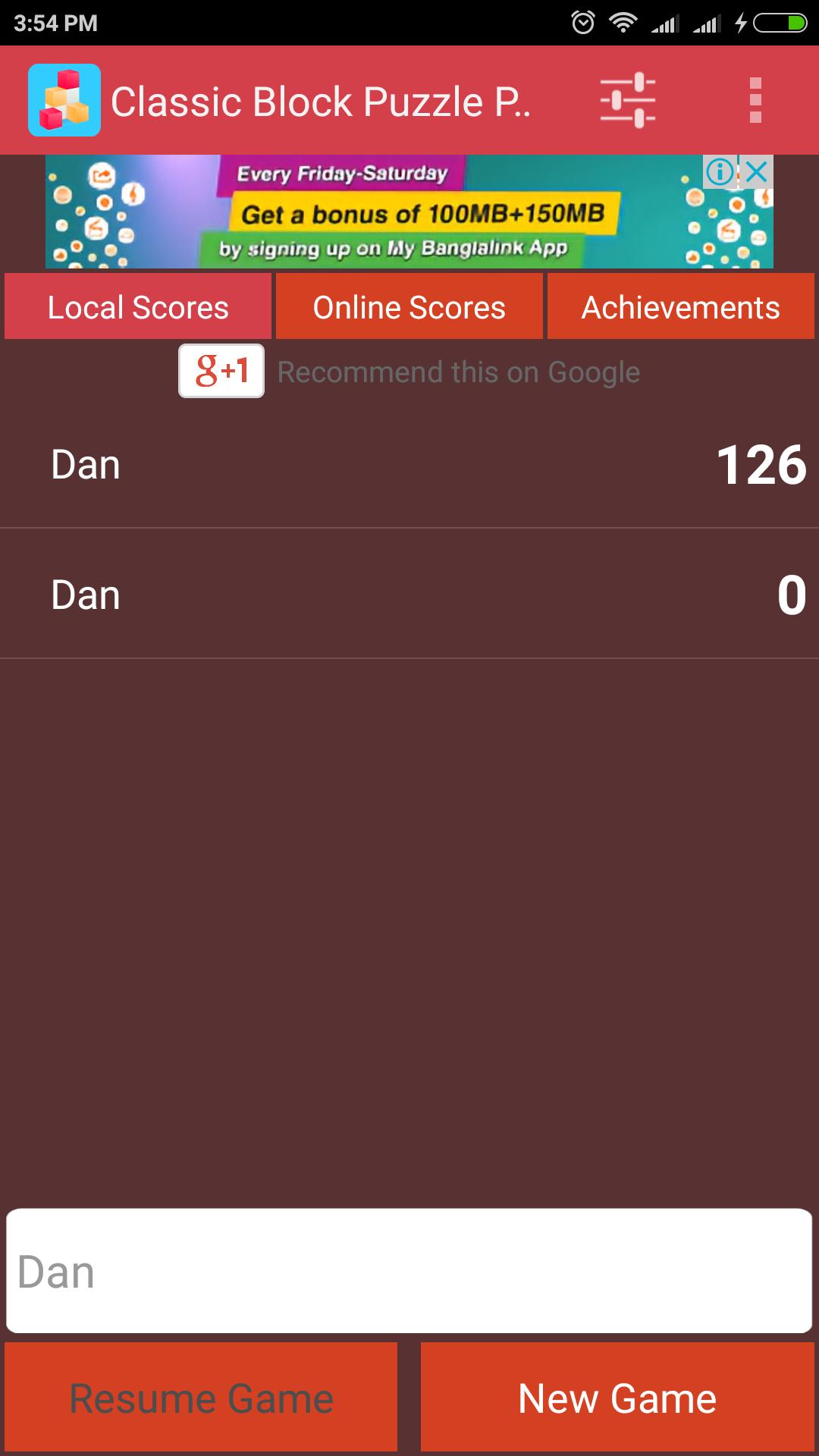Screen dimensions: 819x1456
Task: Start a New Game
Action: click(617, 1398)
